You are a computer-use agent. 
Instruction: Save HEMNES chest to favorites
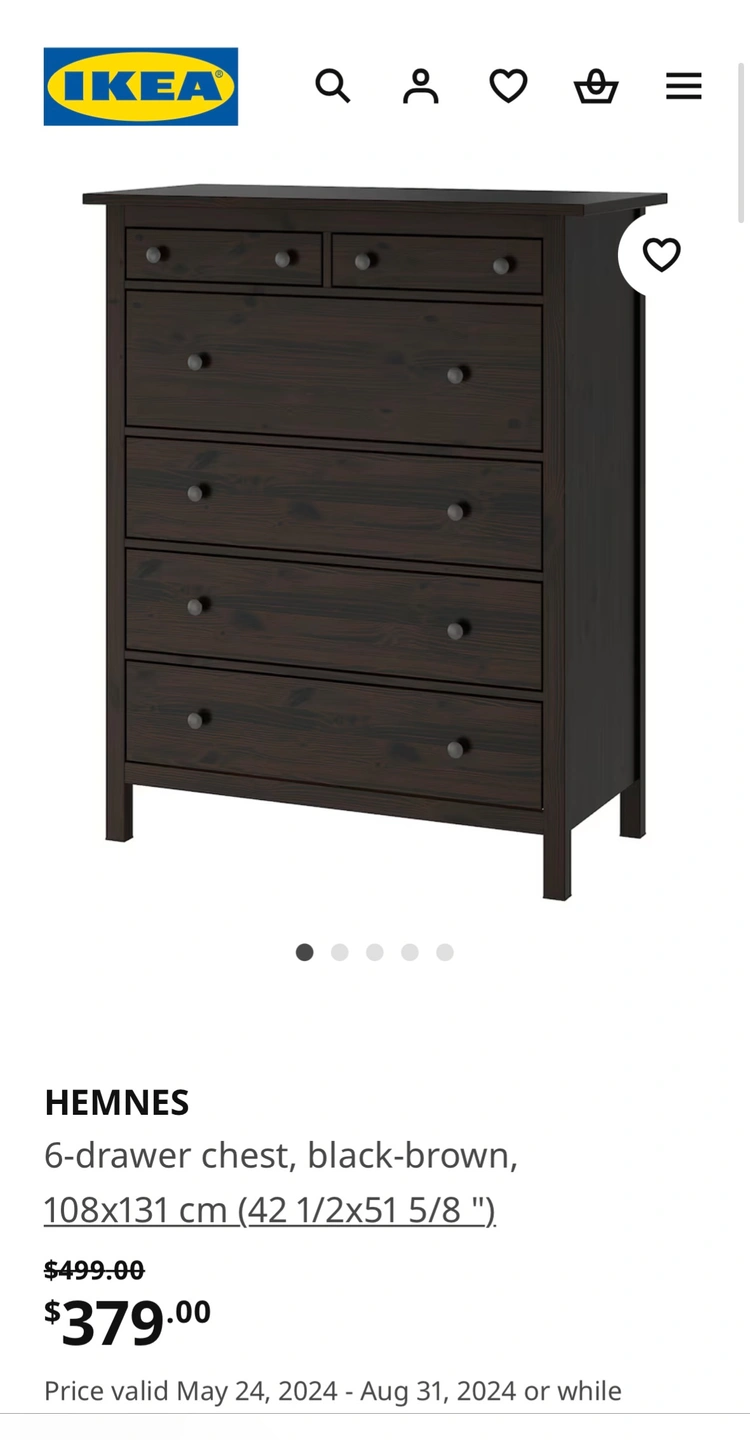tap(661, 255)
